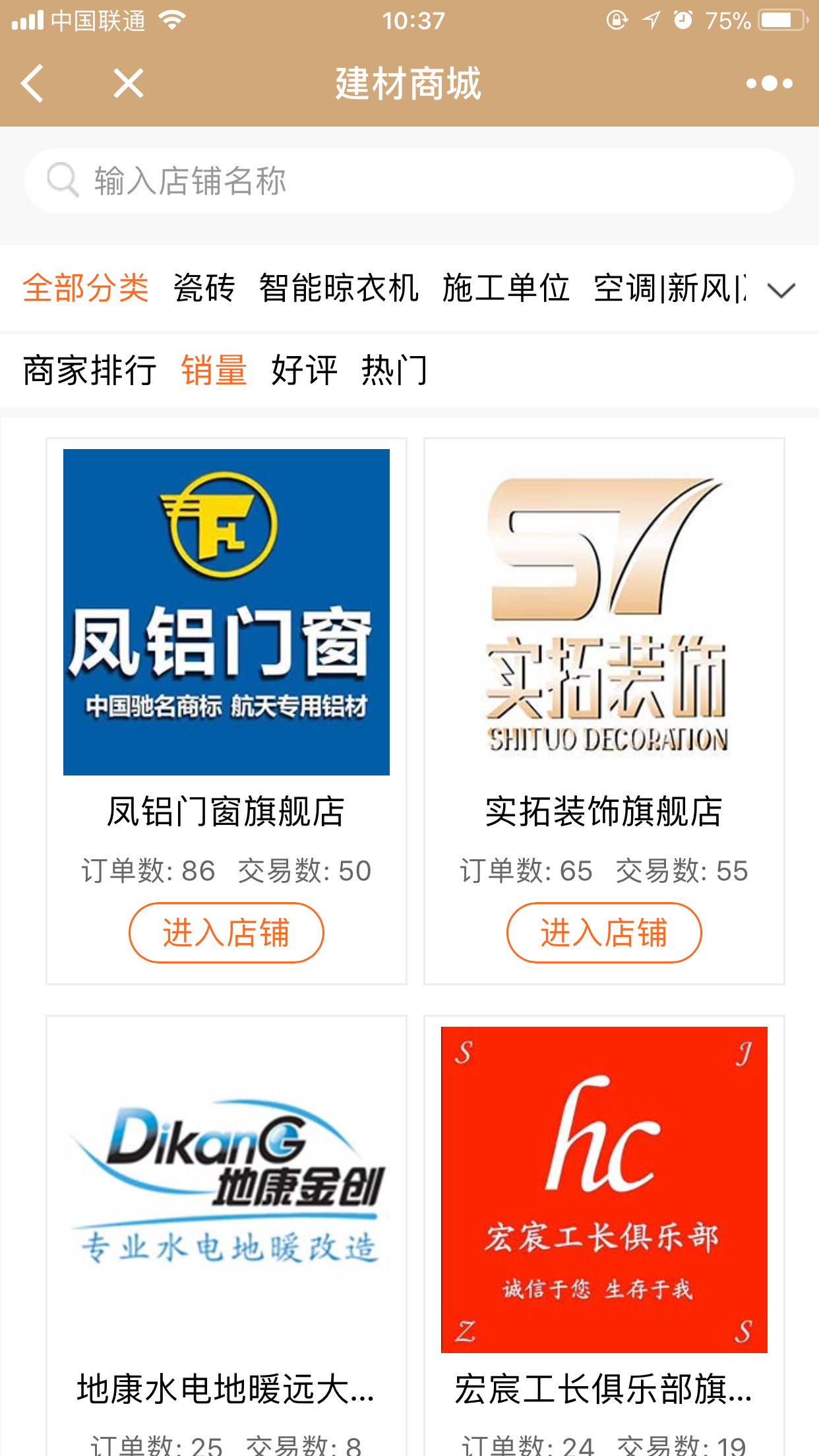Switch to the 智能晾衣机 category

[x=339, y=288]
